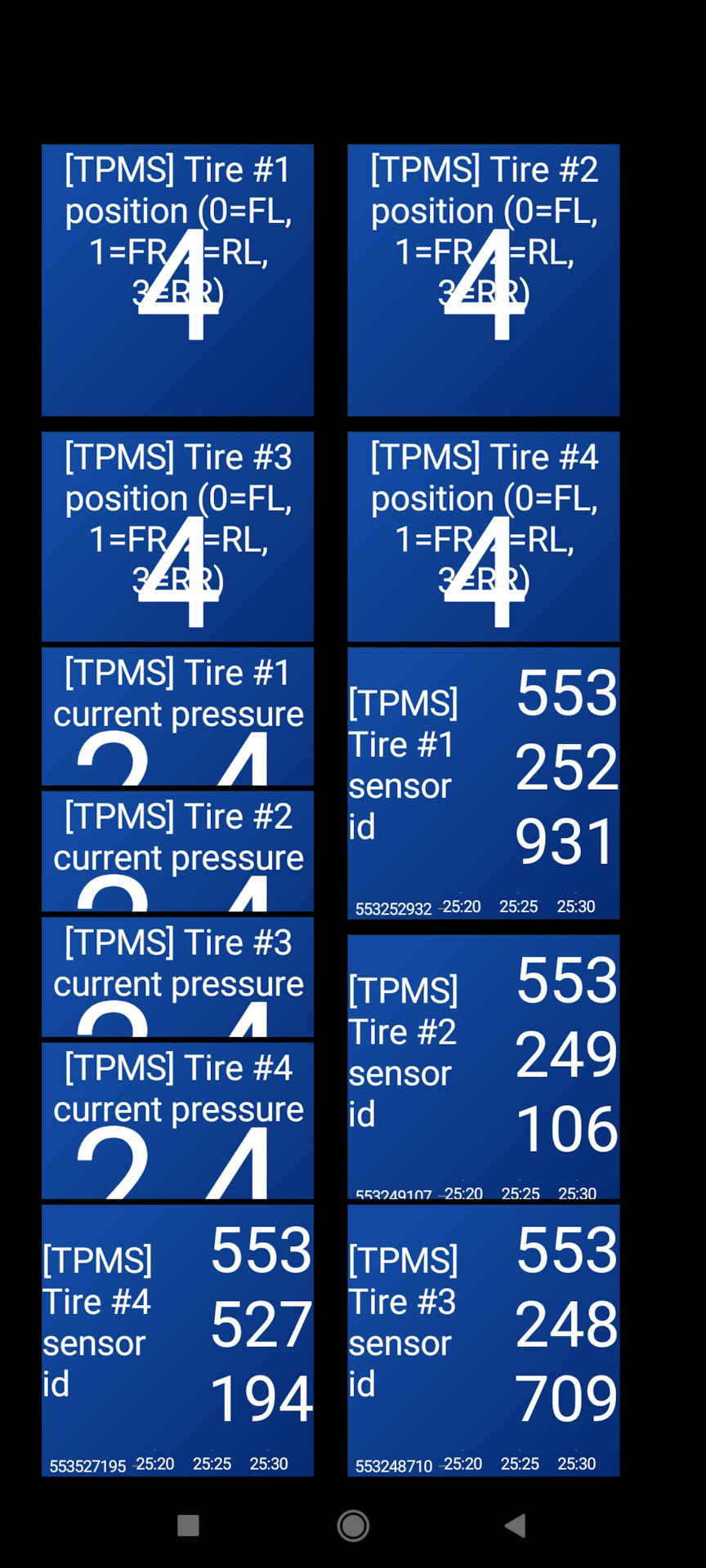Go back using the navigation bar
Image resolution: width=706 pixels, height=1568 pixels.
coord(515,1526)
